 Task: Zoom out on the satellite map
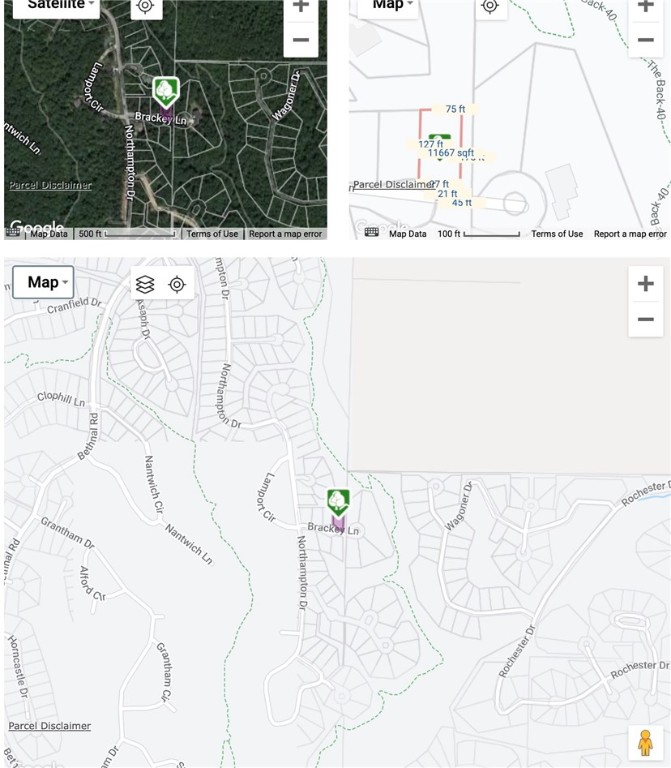coord(301,40)
